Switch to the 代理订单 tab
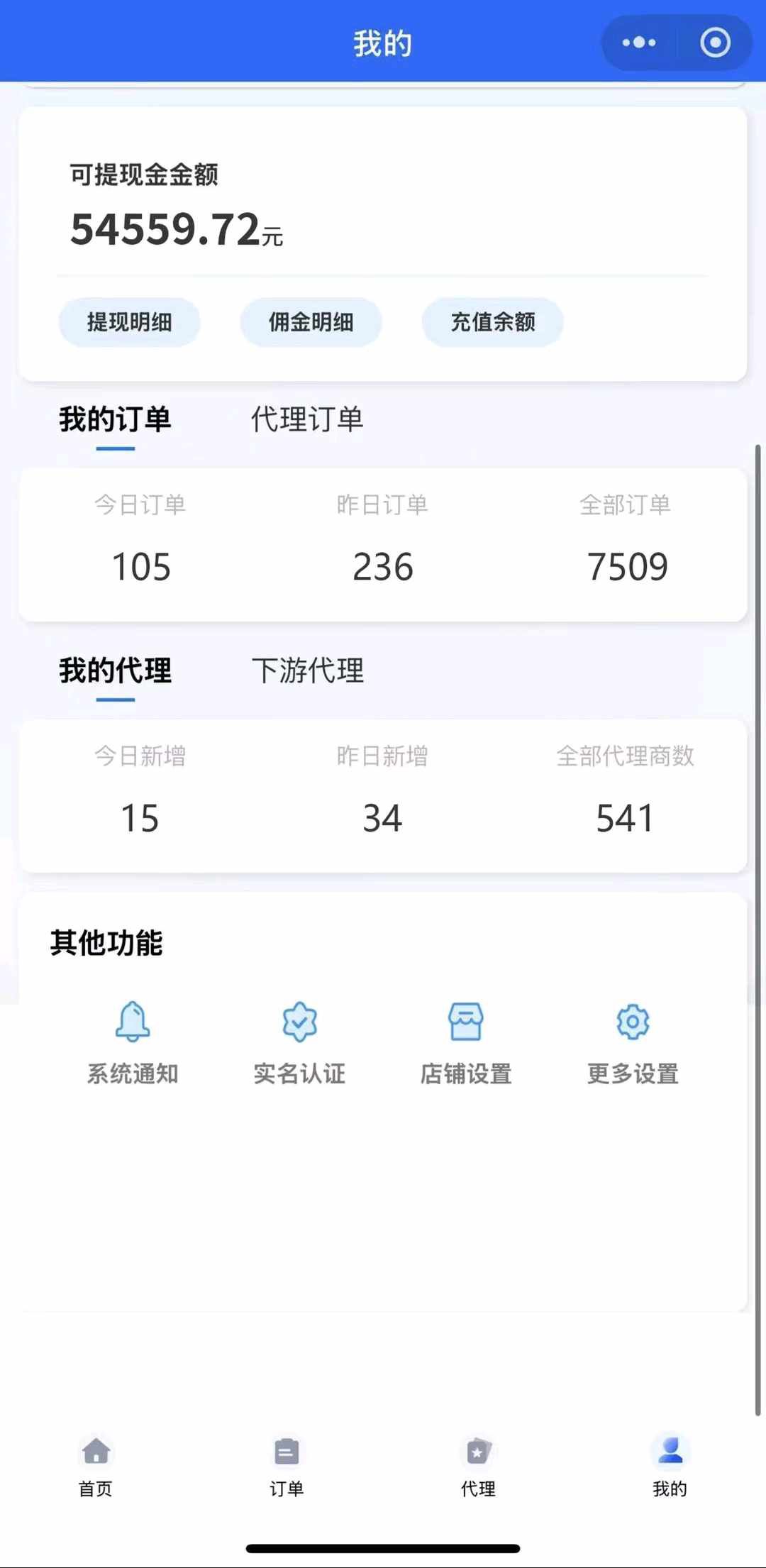 pos(307,420)
